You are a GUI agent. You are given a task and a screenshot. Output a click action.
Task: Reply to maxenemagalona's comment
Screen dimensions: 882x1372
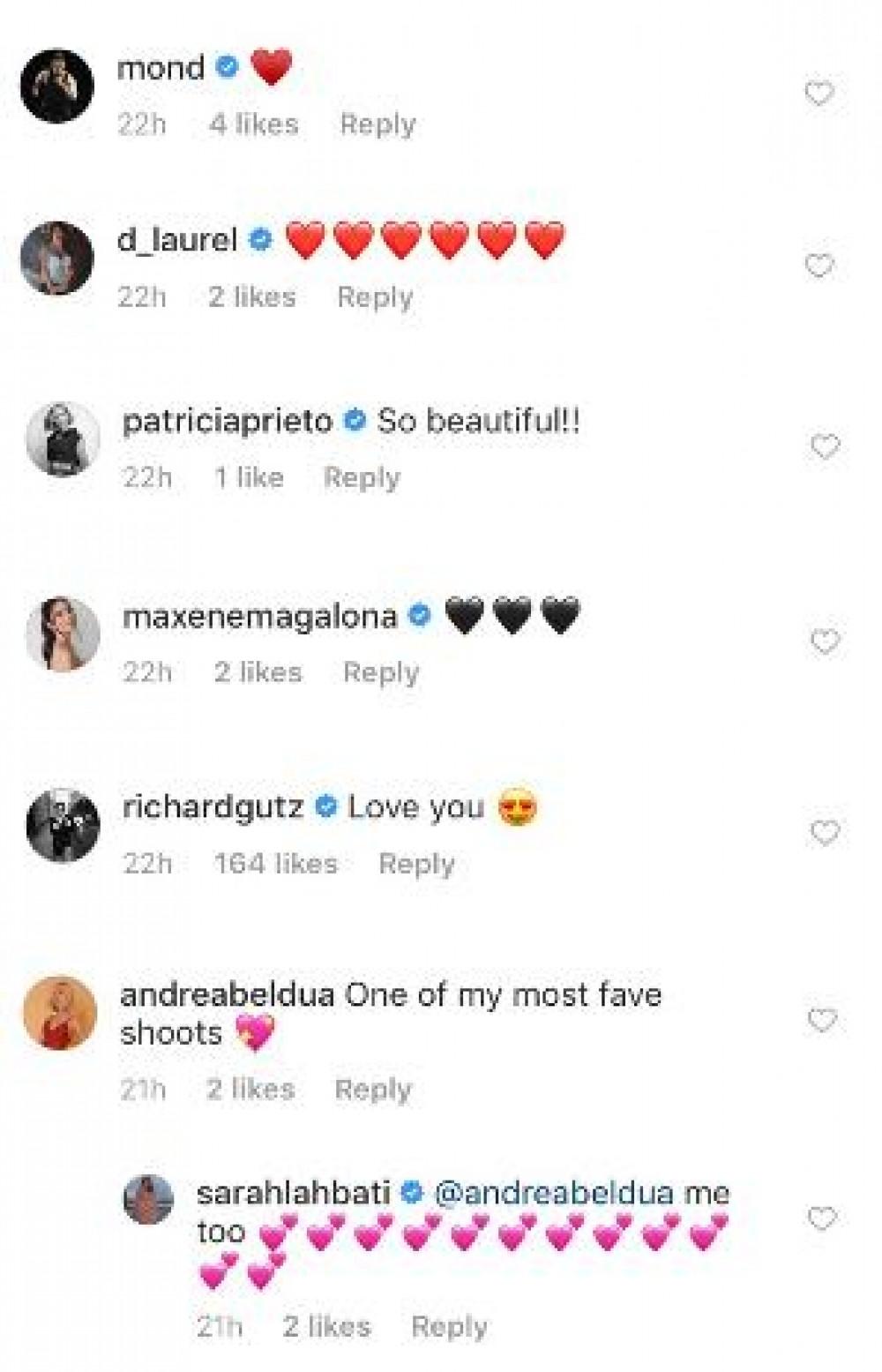[x=381, y=672]
